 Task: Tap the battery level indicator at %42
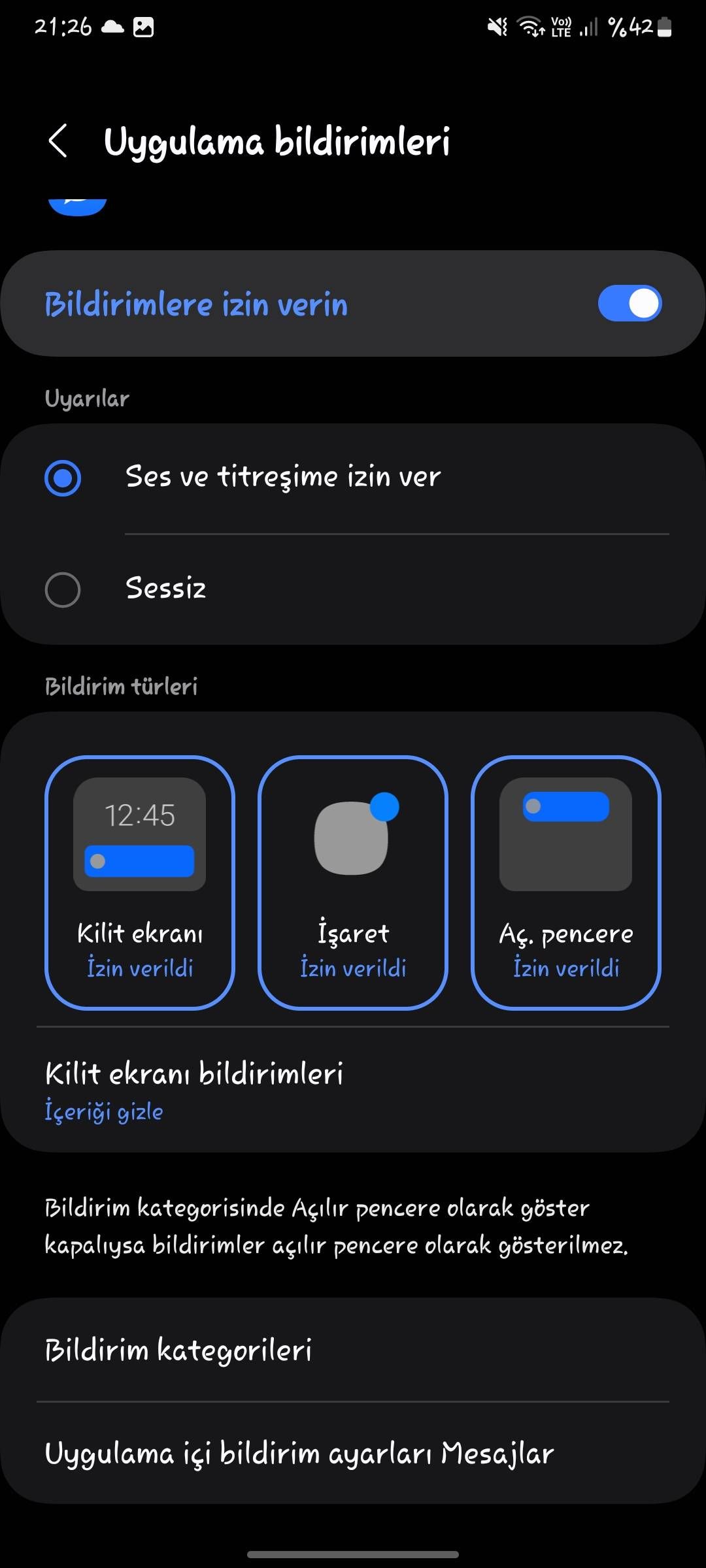(x=637, y=27)
